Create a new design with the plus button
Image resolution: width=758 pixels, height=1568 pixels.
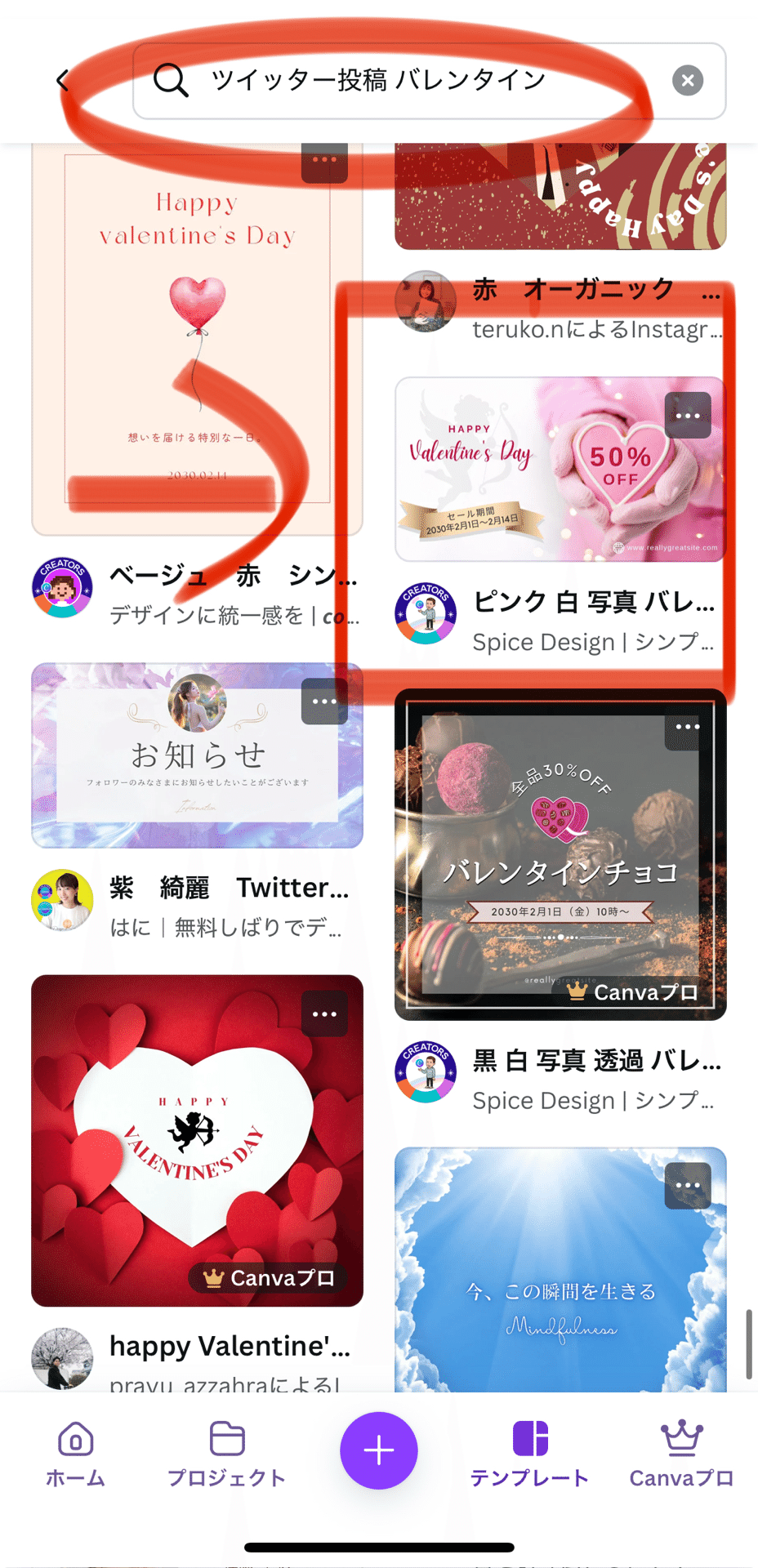[379, 1450]
